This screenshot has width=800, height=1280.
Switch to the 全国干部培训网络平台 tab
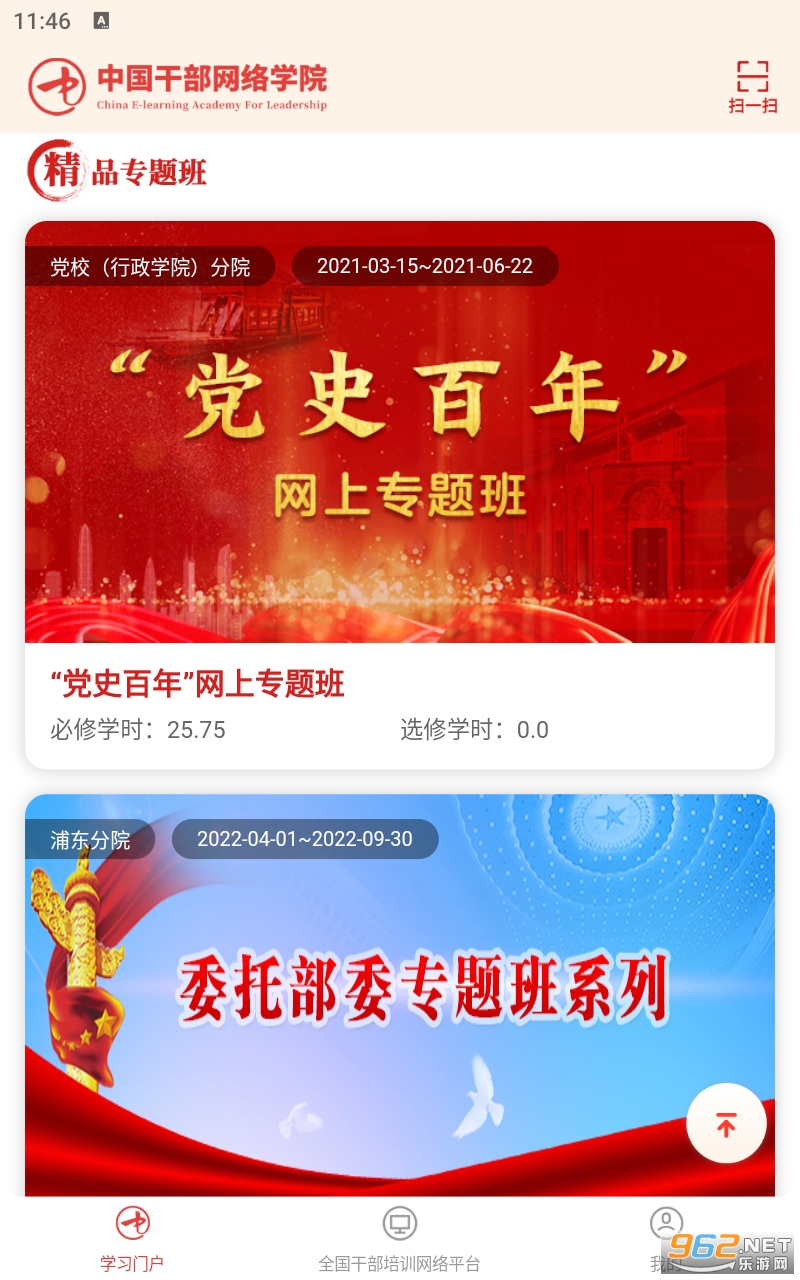[x=399, y=1238]
